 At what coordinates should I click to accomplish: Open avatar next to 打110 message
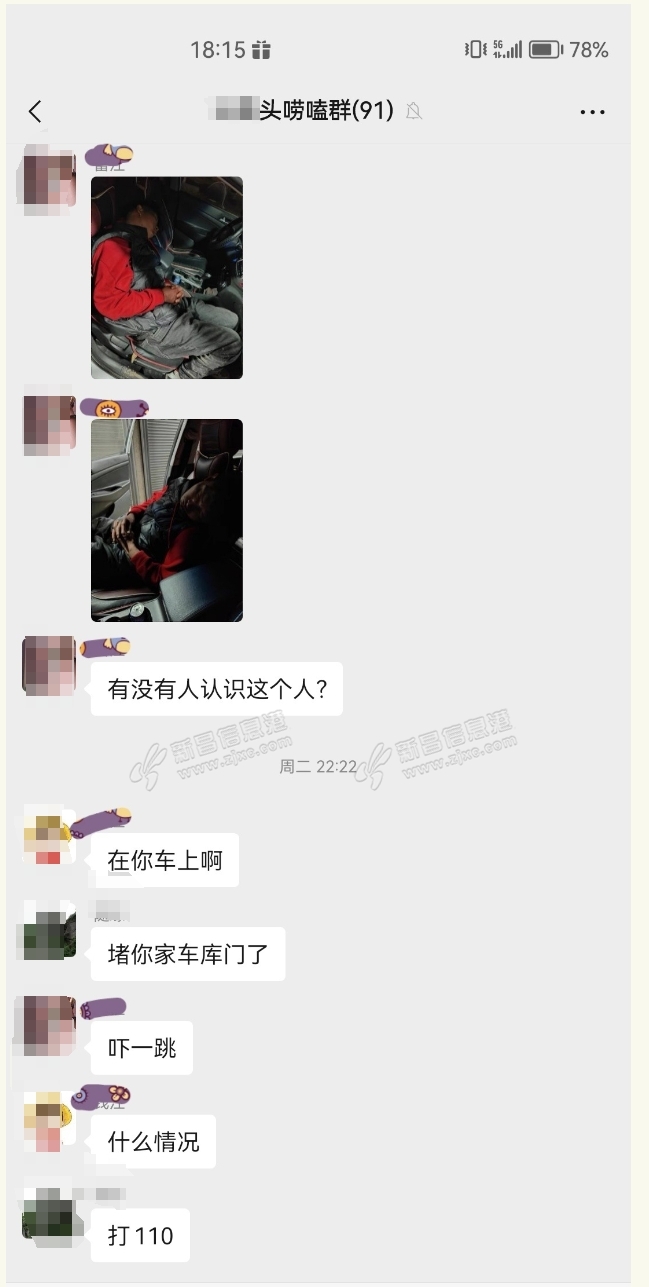[49, 1213]
